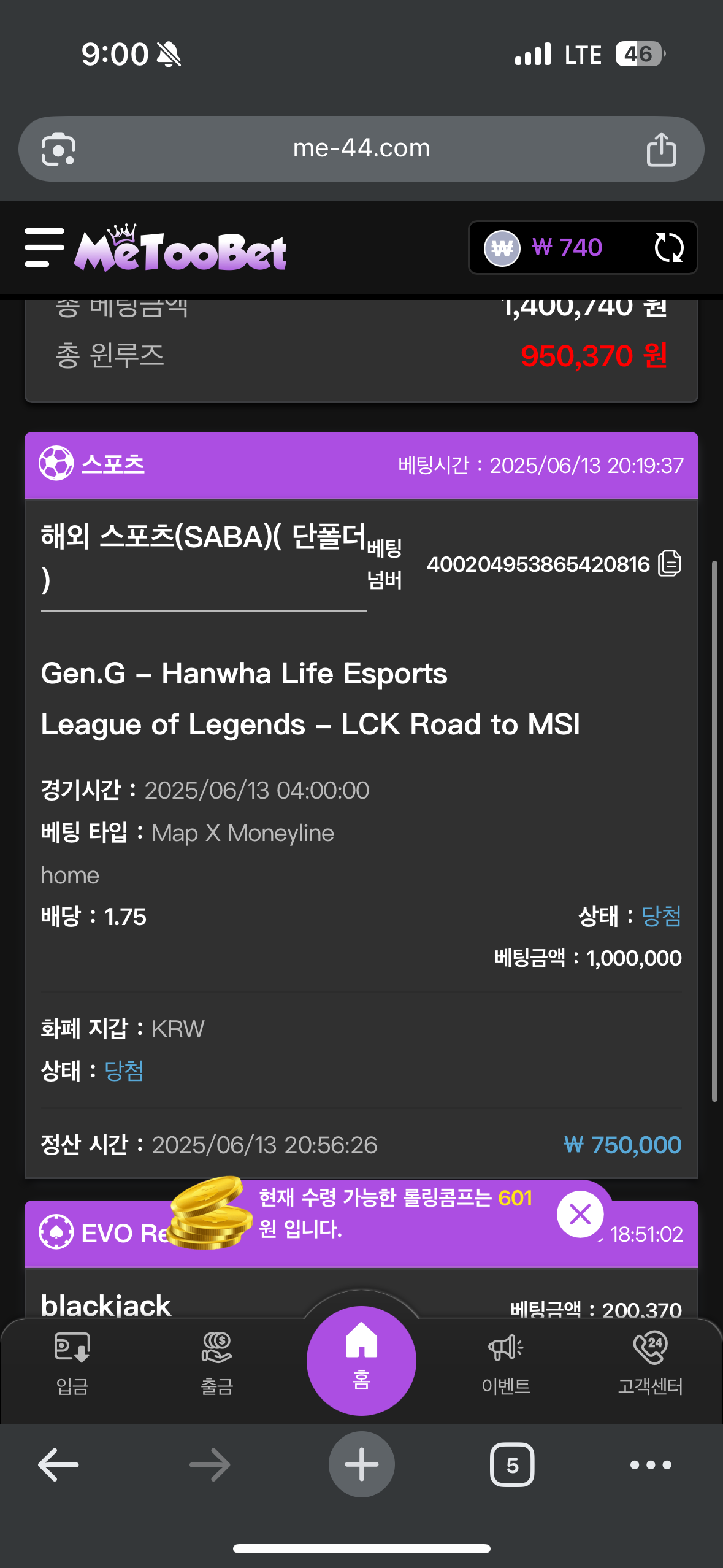The height and width of the screenshot is (1568, 723).
Task: Tap the MeTooBet logo
Action: point(180,248)
